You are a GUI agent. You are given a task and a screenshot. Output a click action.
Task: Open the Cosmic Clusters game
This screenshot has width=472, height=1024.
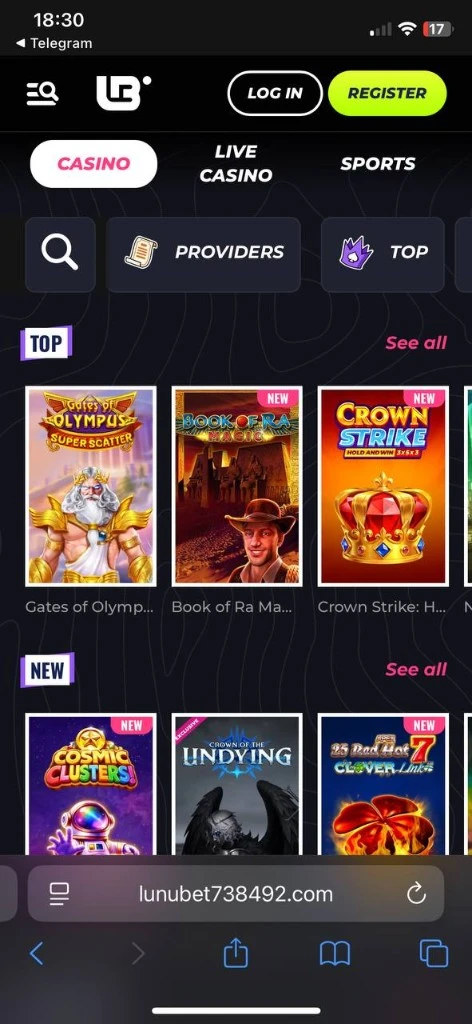[91, 784]
